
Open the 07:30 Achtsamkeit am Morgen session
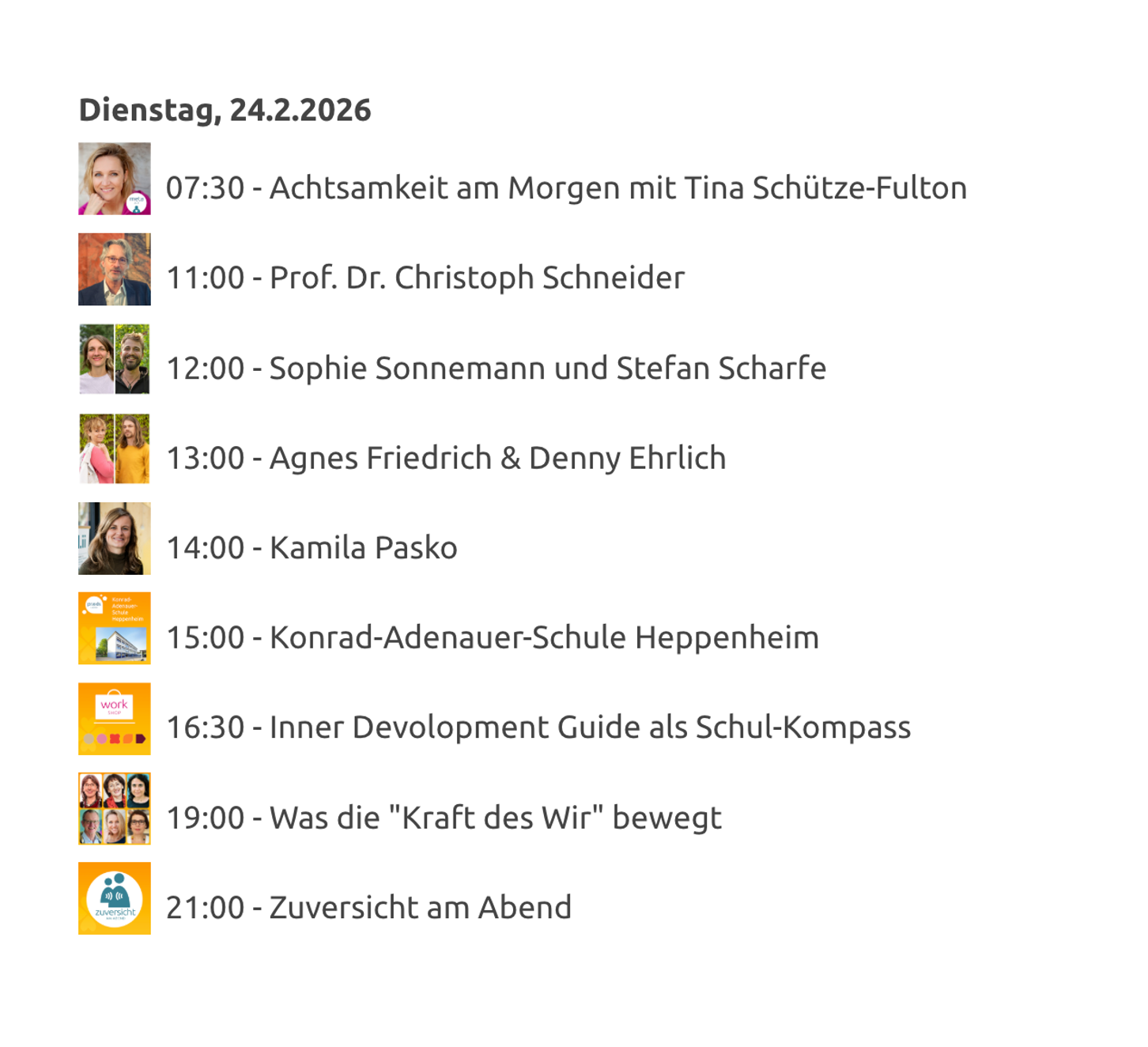pos(565,188)
